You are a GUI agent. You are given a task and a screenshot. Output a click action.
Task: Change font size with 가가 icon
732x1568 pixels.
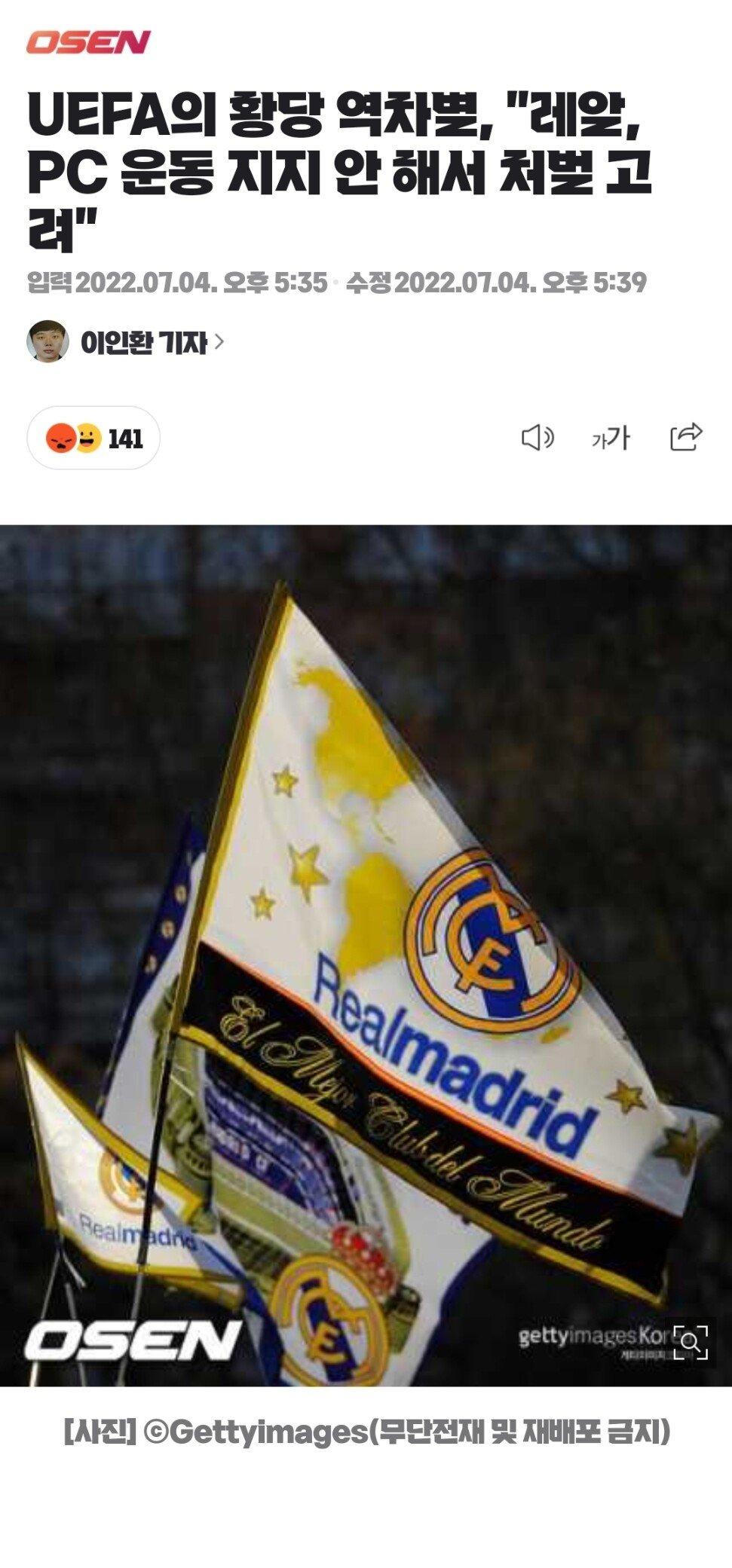pos(610,437)
